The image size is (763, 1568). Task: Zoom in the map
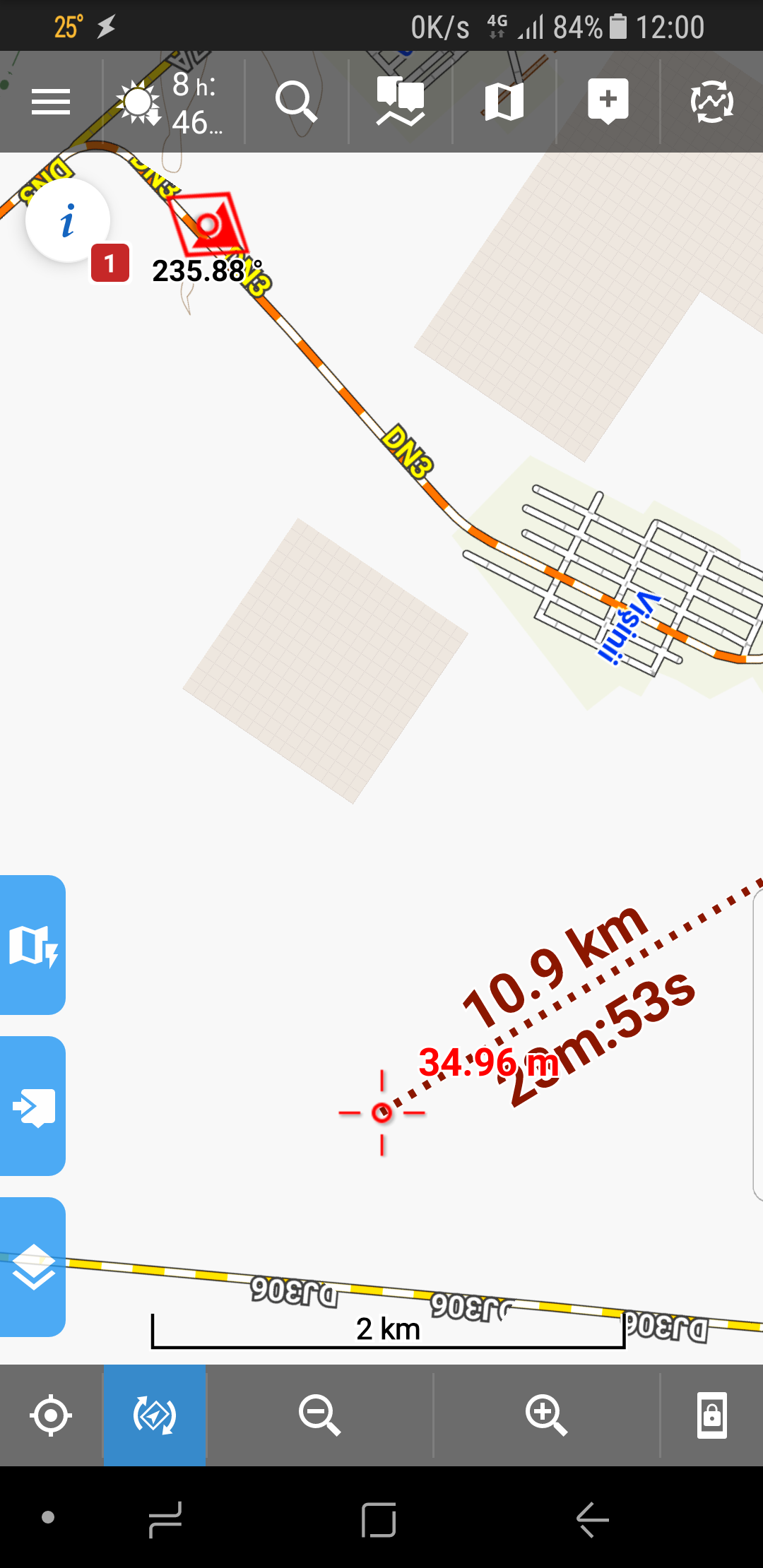click(x=546, y=1415)
